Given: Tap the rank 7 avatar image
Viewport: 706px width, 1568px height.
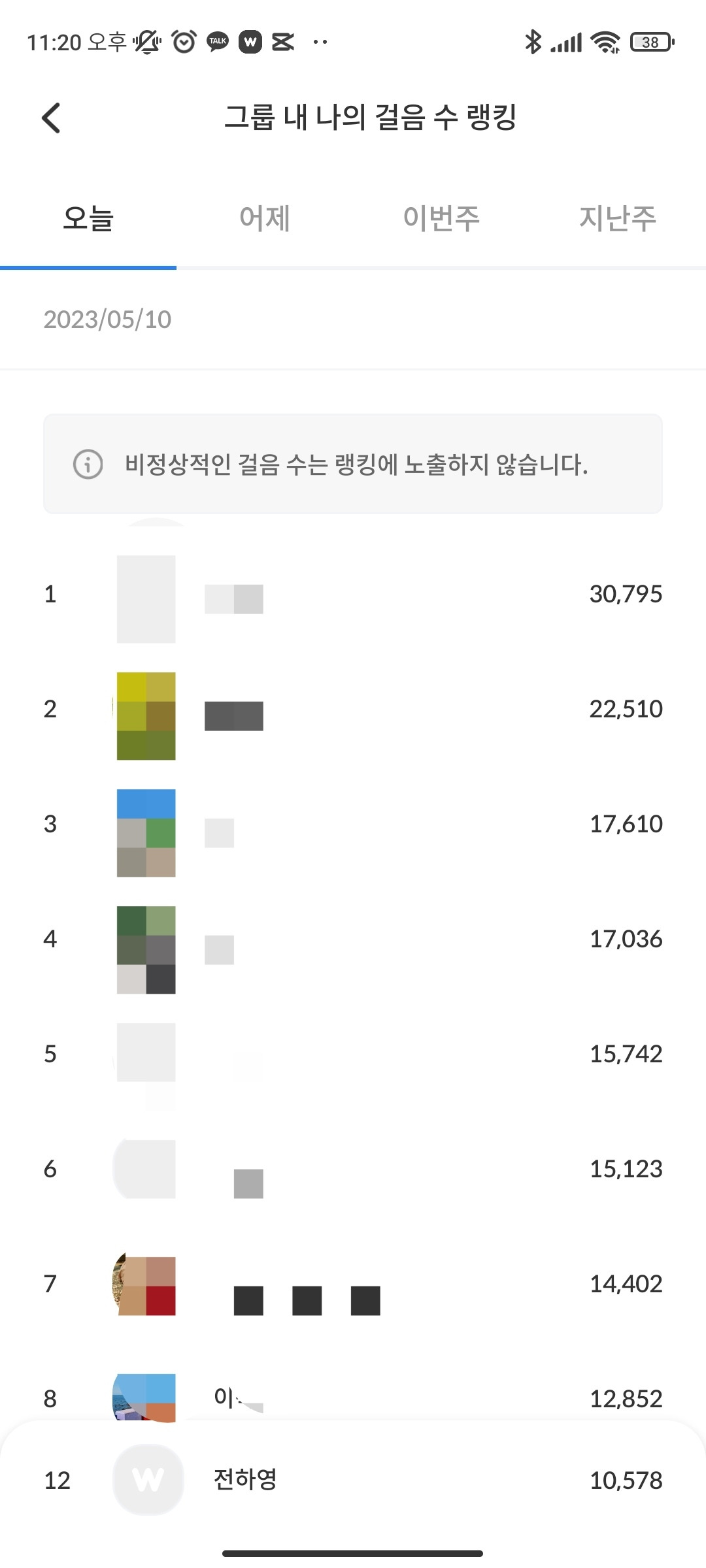Looking at the screenshot, I should 146,1283.
